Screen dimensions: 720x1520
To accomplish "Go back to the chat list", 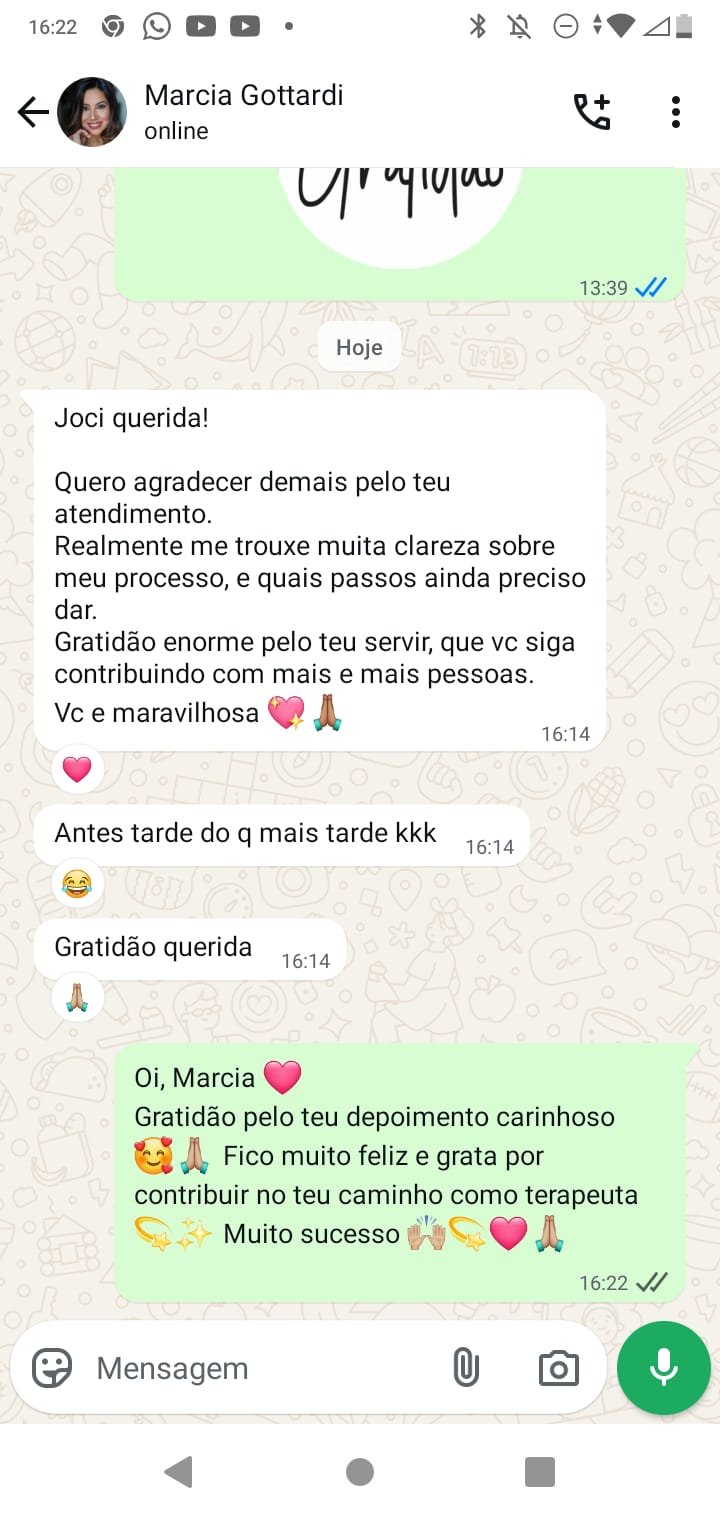I will (x=33, y=112).
